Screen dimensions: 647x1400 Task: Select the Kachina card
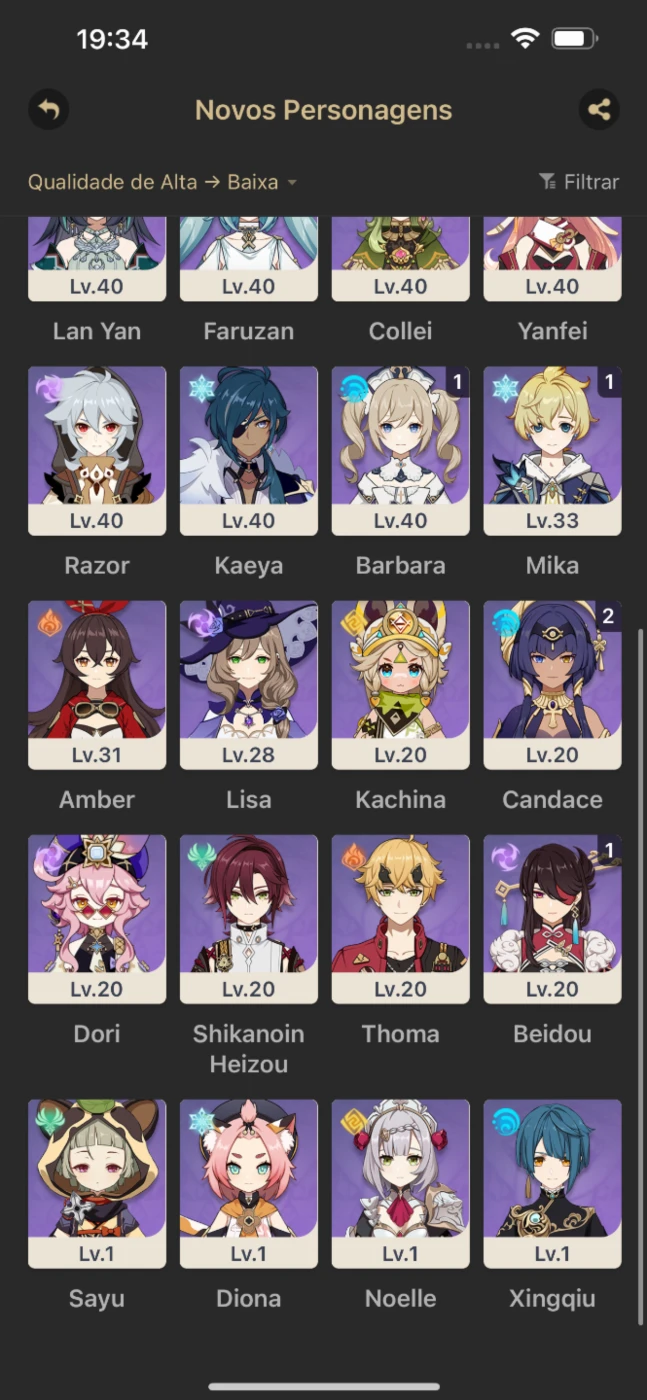point(400,685)
